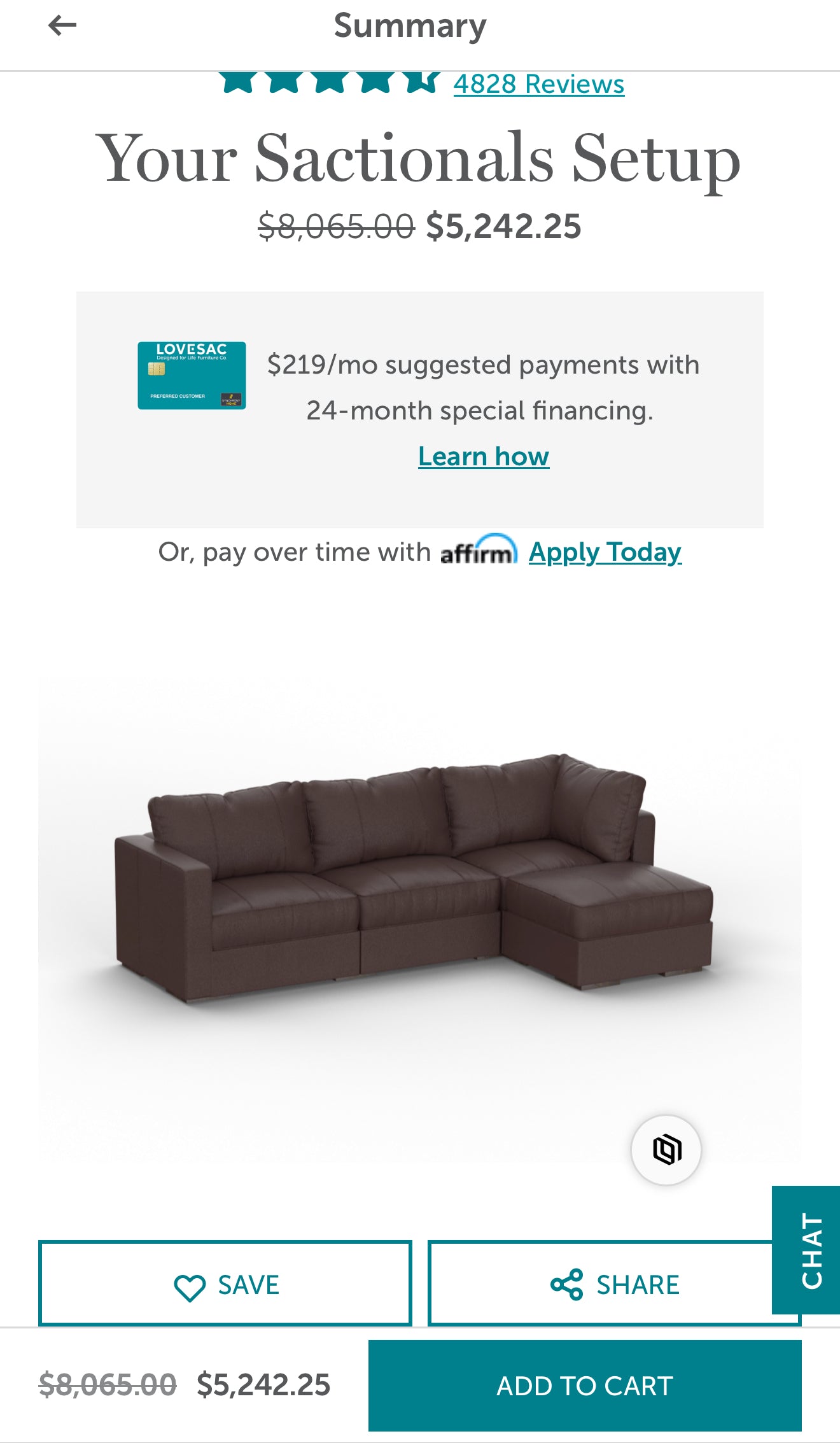840x1443 pixels.
Task: Add the Sactionals setup to cart
Action: tap(584, 1385)
